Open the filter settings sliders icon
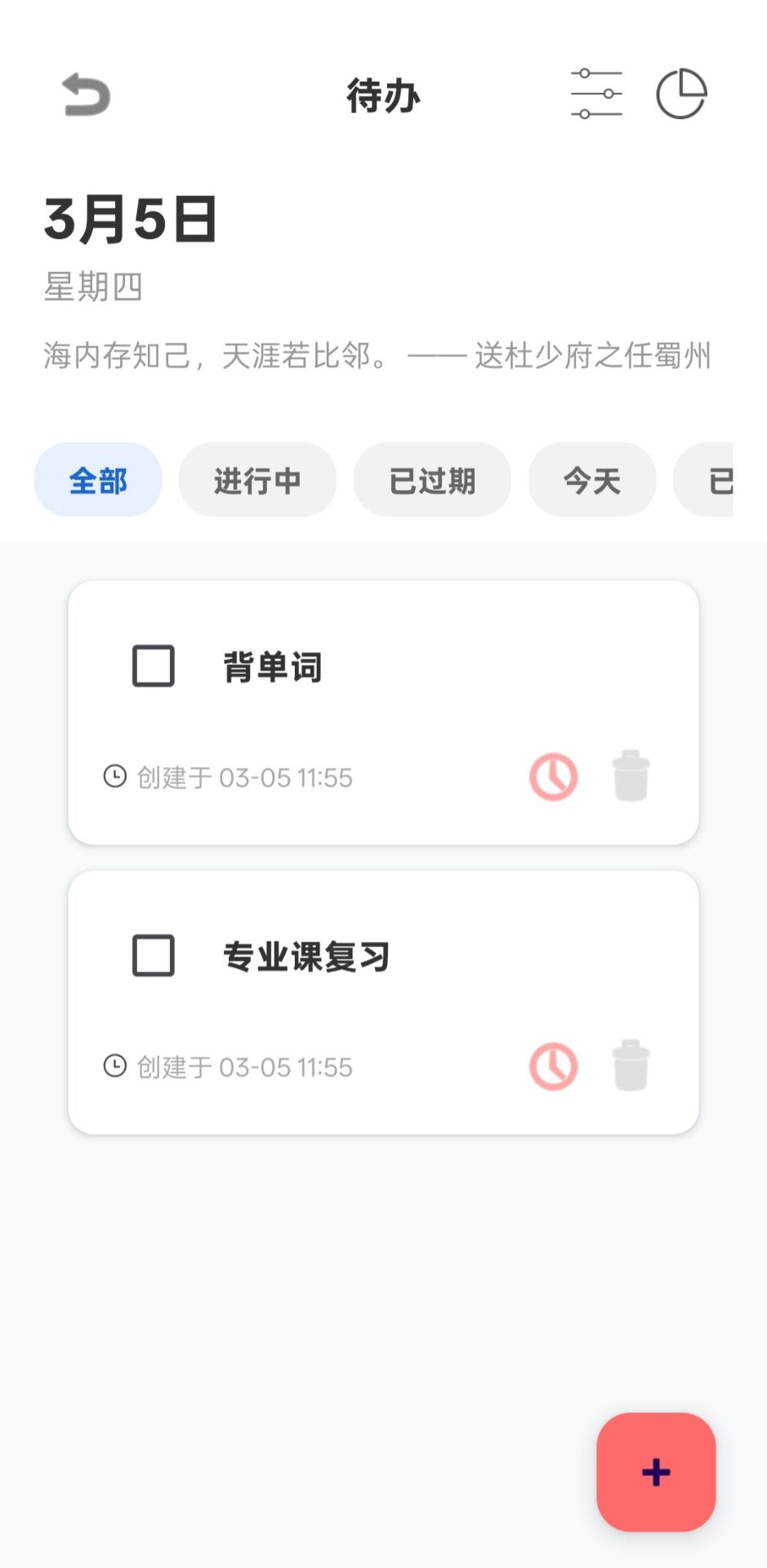Image resolution: width=767 pixels, height=1568 pixels. (x=595, y=92)
